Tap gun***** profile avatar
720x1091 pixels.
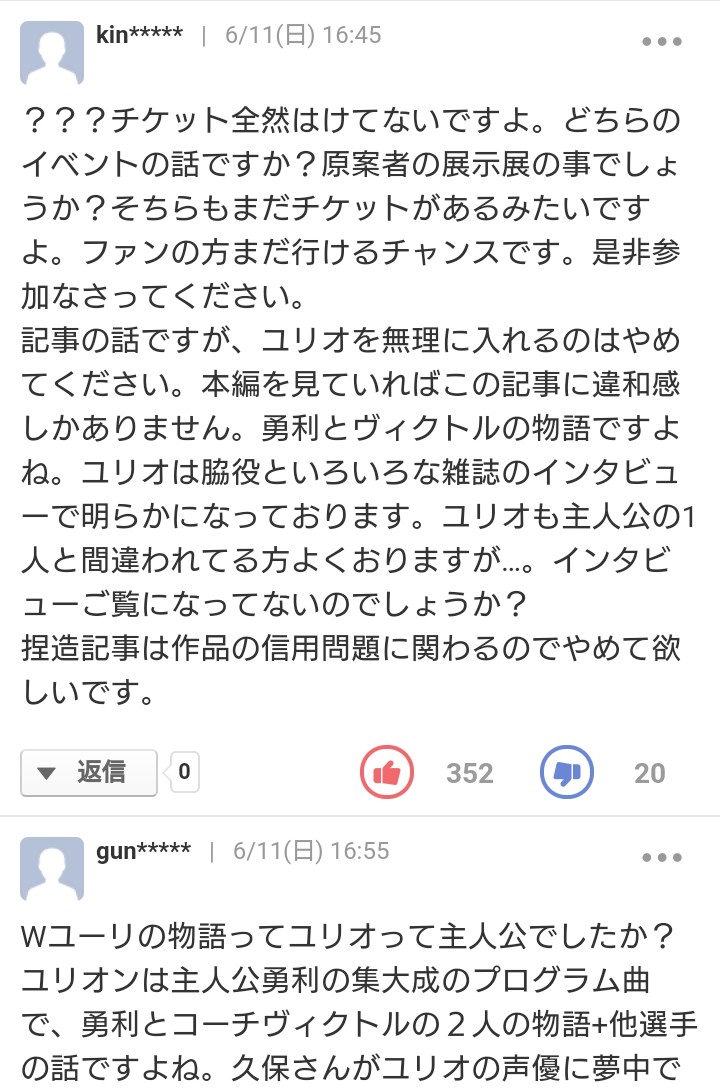click(52, 869)
